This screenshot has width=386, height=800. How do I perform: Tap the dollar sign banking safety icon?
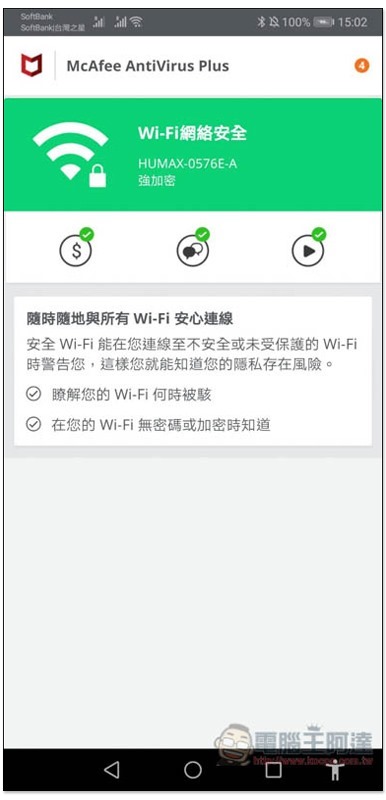[x=76, y=248]
